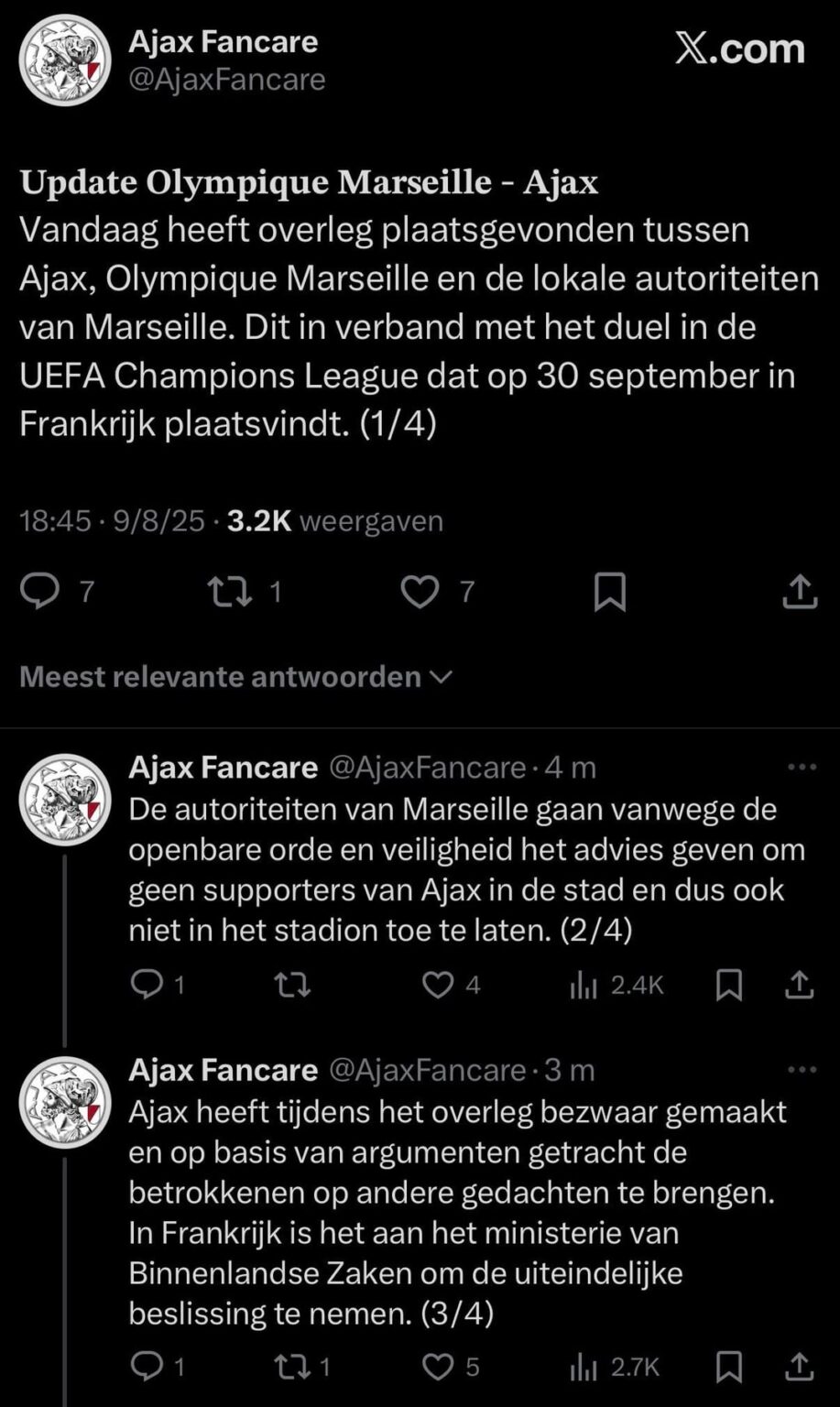
Task: Share the main tweet via the share icon
Action: pos(801,593)
